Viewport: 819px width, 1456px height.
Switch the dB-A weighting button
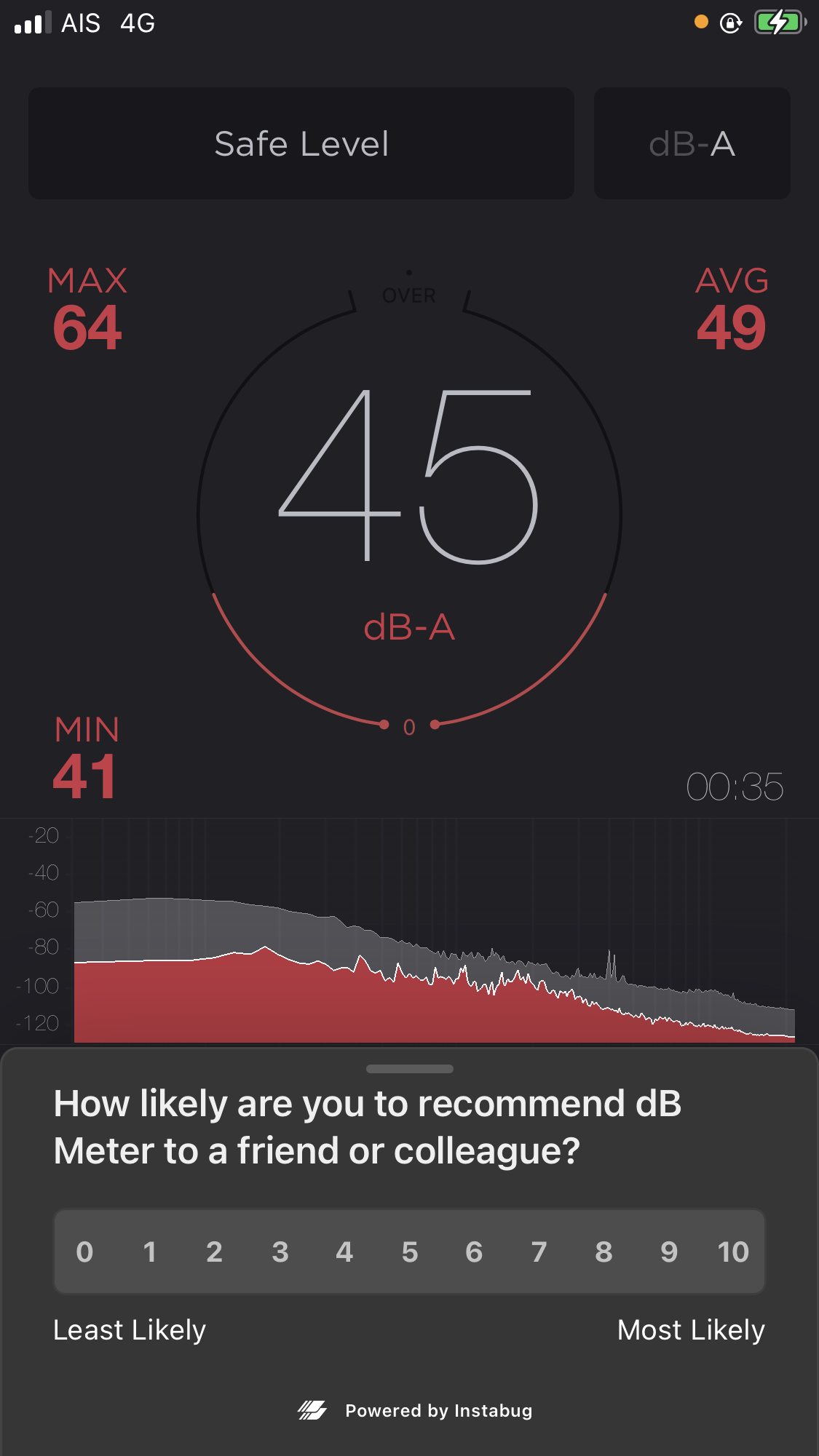coord(692,143)
